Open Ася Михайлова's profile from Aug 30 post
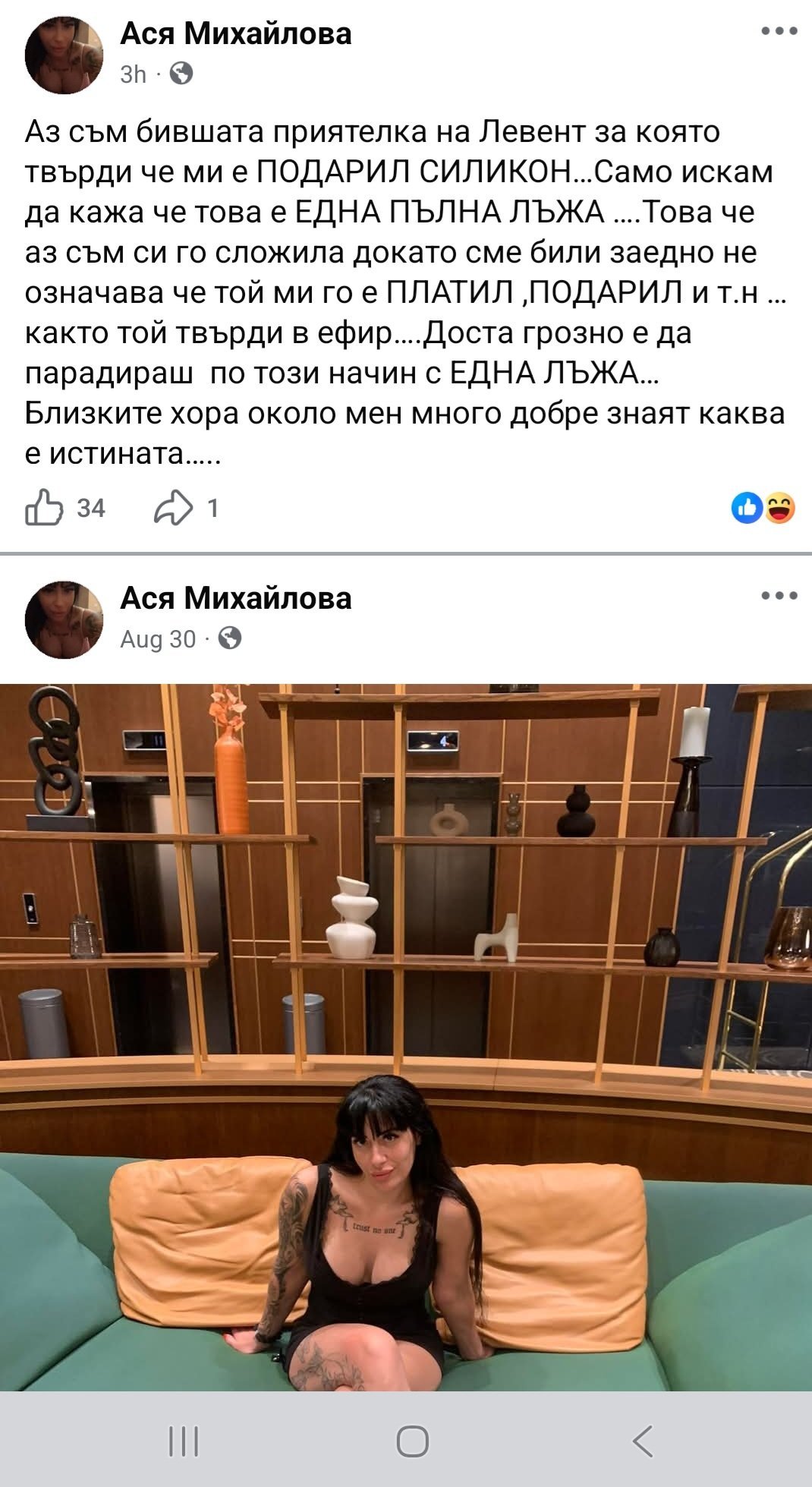The width and height of the screenshot is (812, 1487). coord(236,598)
